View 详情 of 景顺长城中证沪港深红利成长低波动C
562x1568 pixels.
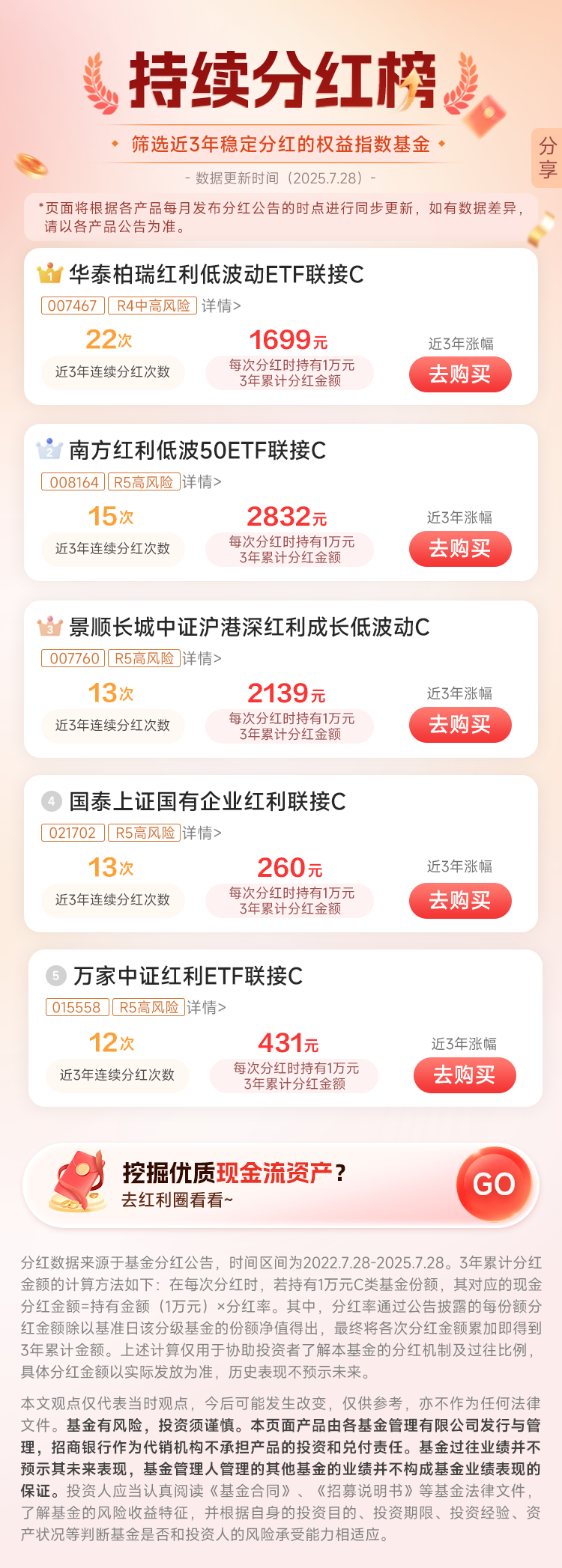click(202, 659)
